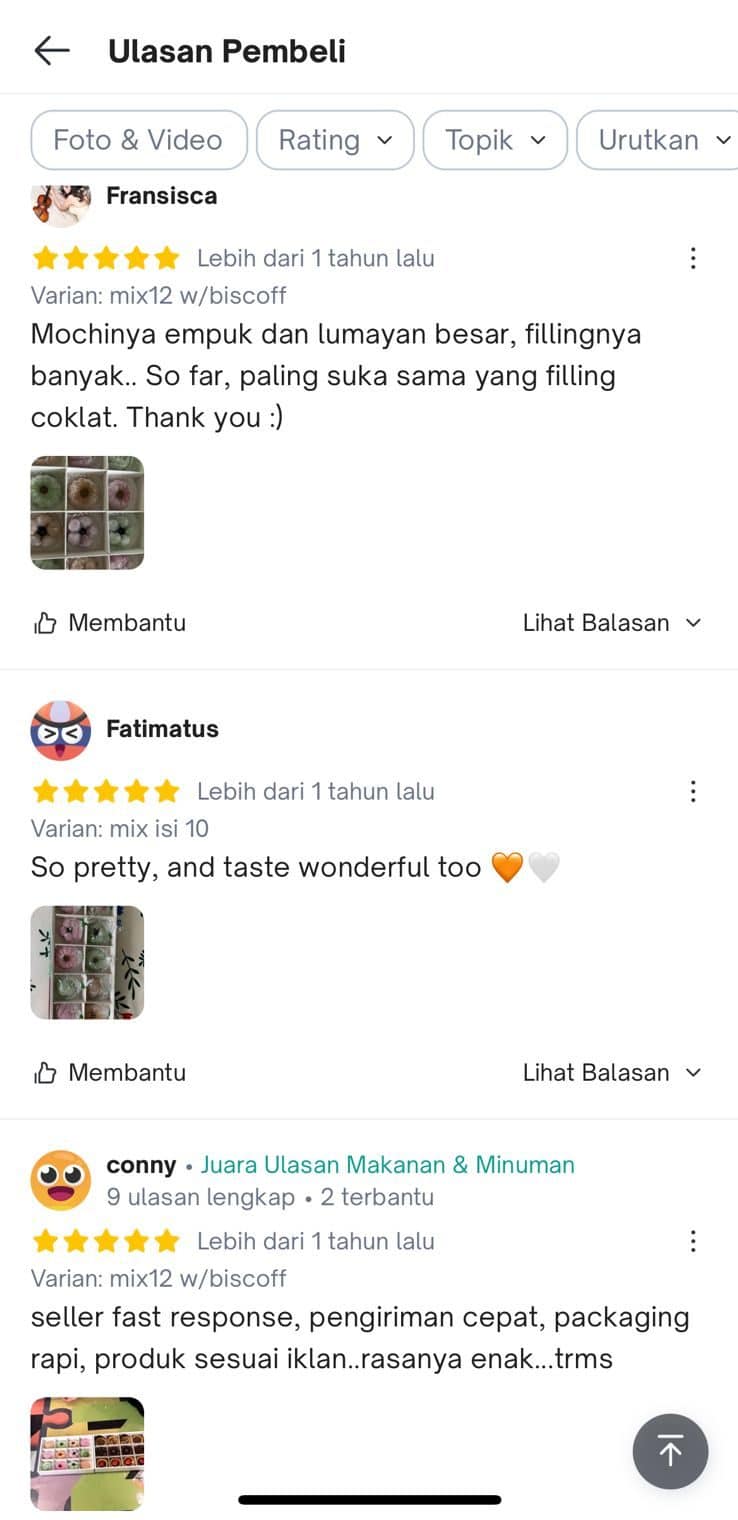
Task: Filter reviews by Foto & Video
Action: coord(138,140)
